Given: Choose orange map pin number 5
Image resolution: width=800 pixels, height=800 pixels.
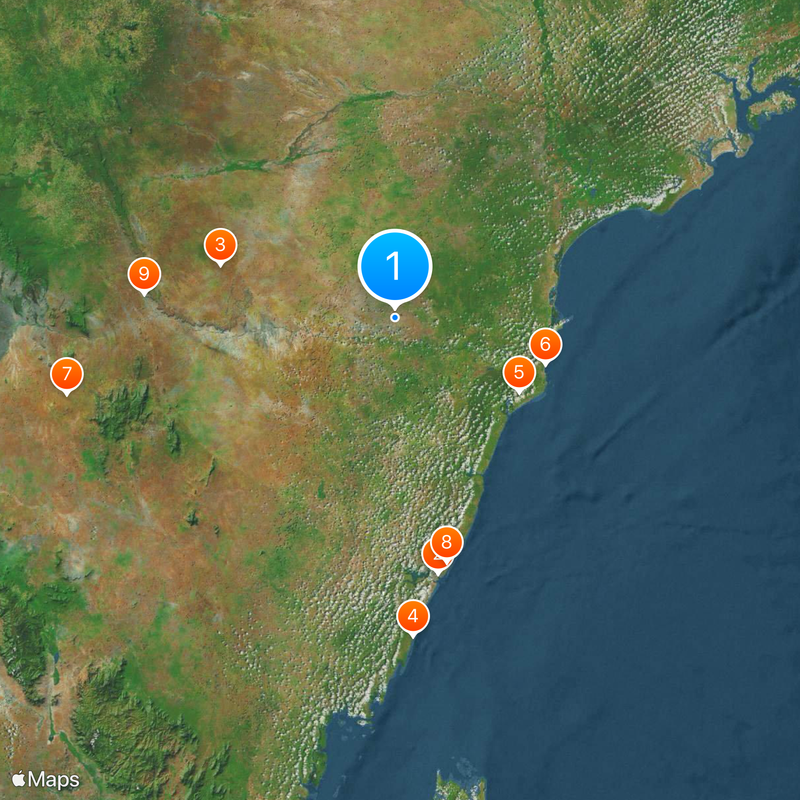Looking at the screenshot, I should click(x=518, y=374).
